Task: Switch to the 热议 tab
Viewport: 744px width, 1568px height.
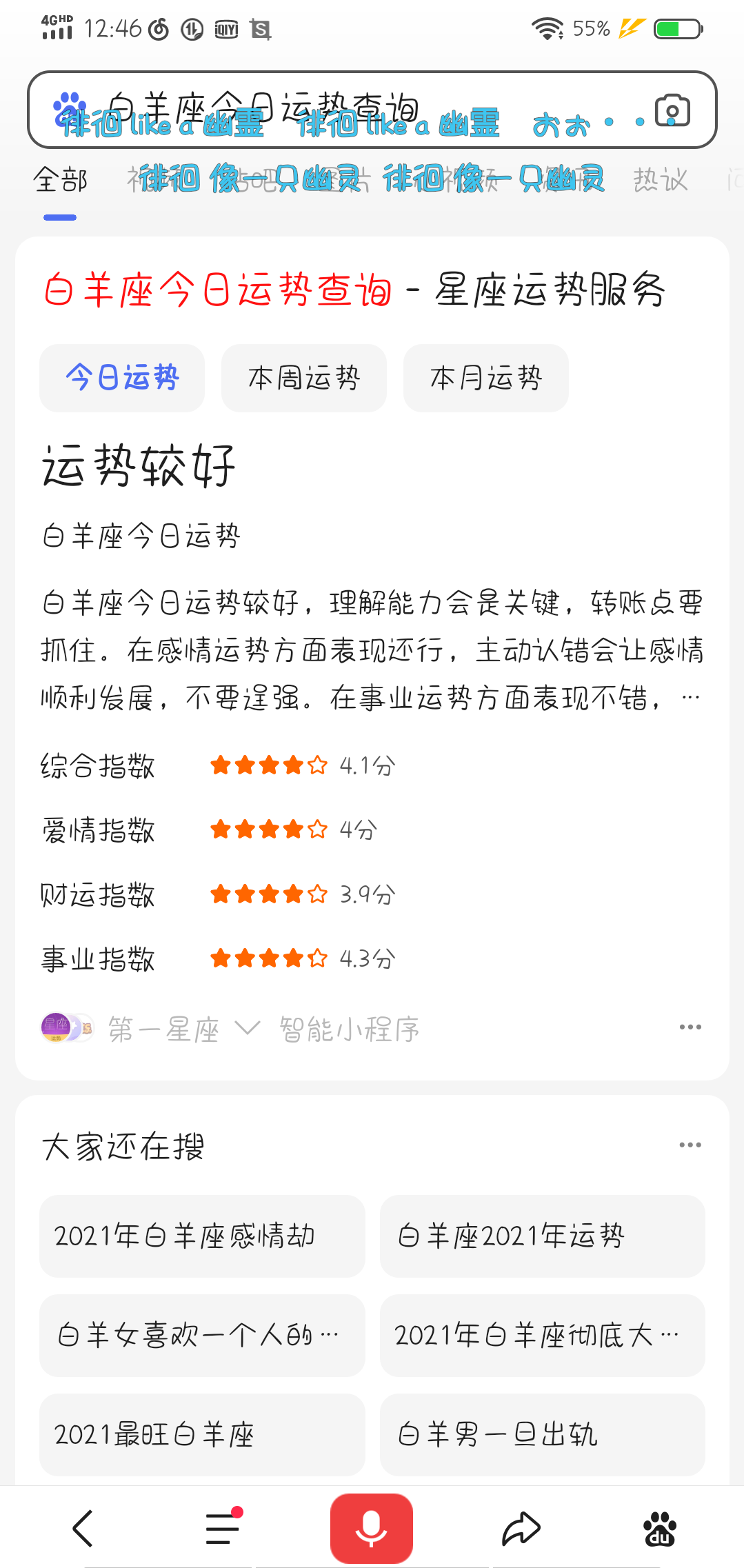Action: (660, 181)
